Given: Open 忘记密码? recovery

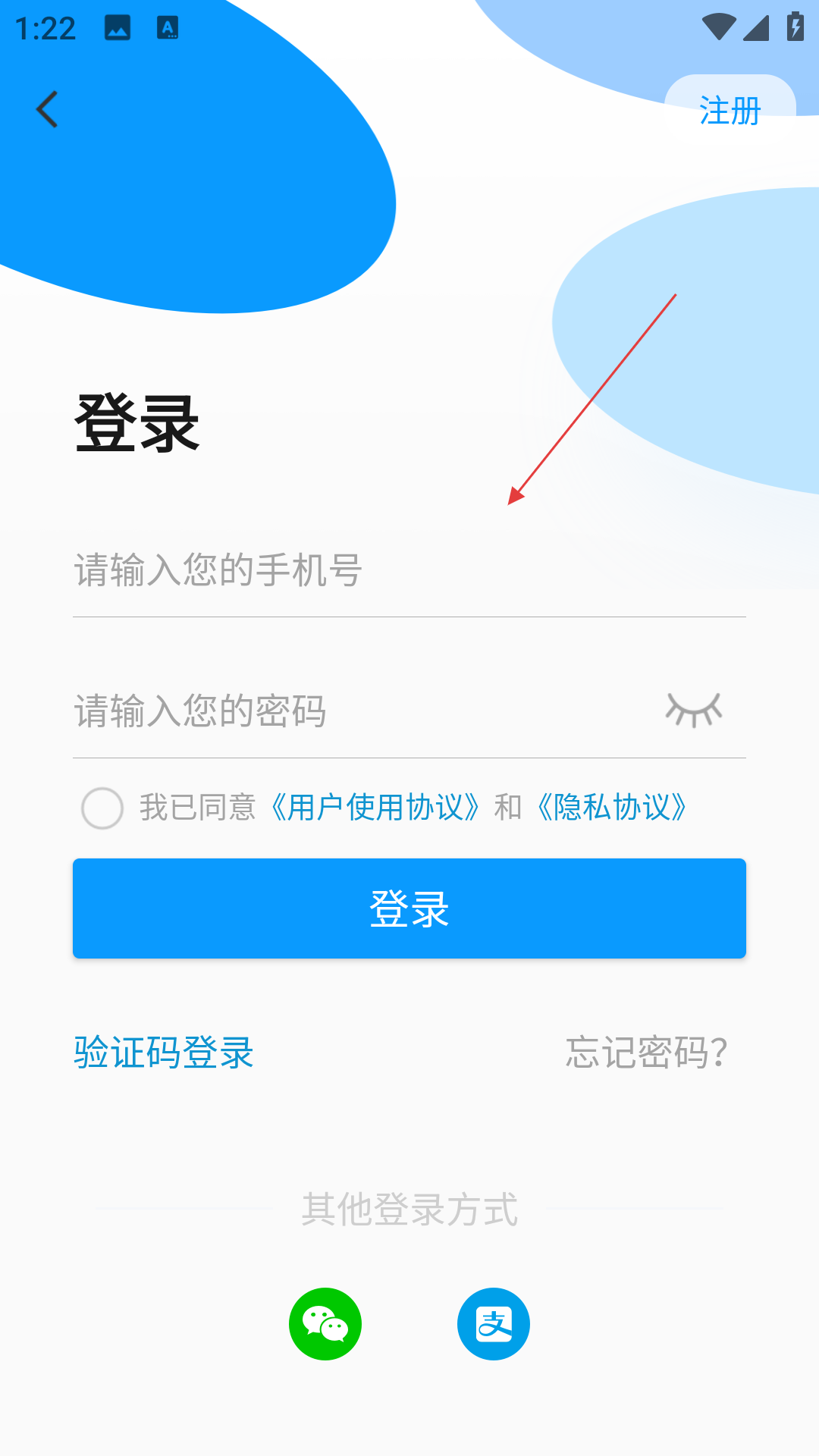Looking at the screenshot, I should tap(646, 1053).
